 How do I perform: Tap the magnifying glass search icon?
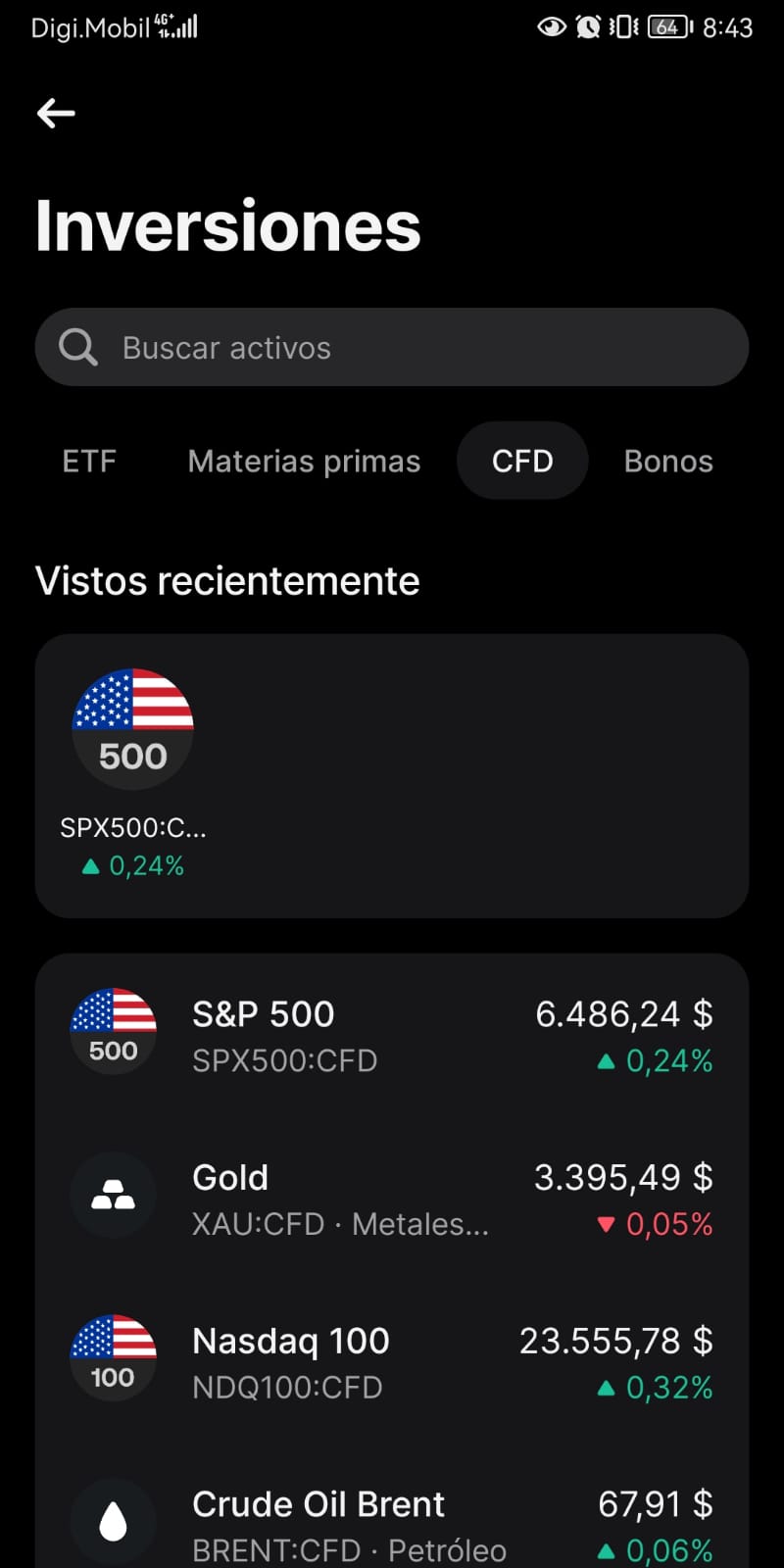click(77, 346)
